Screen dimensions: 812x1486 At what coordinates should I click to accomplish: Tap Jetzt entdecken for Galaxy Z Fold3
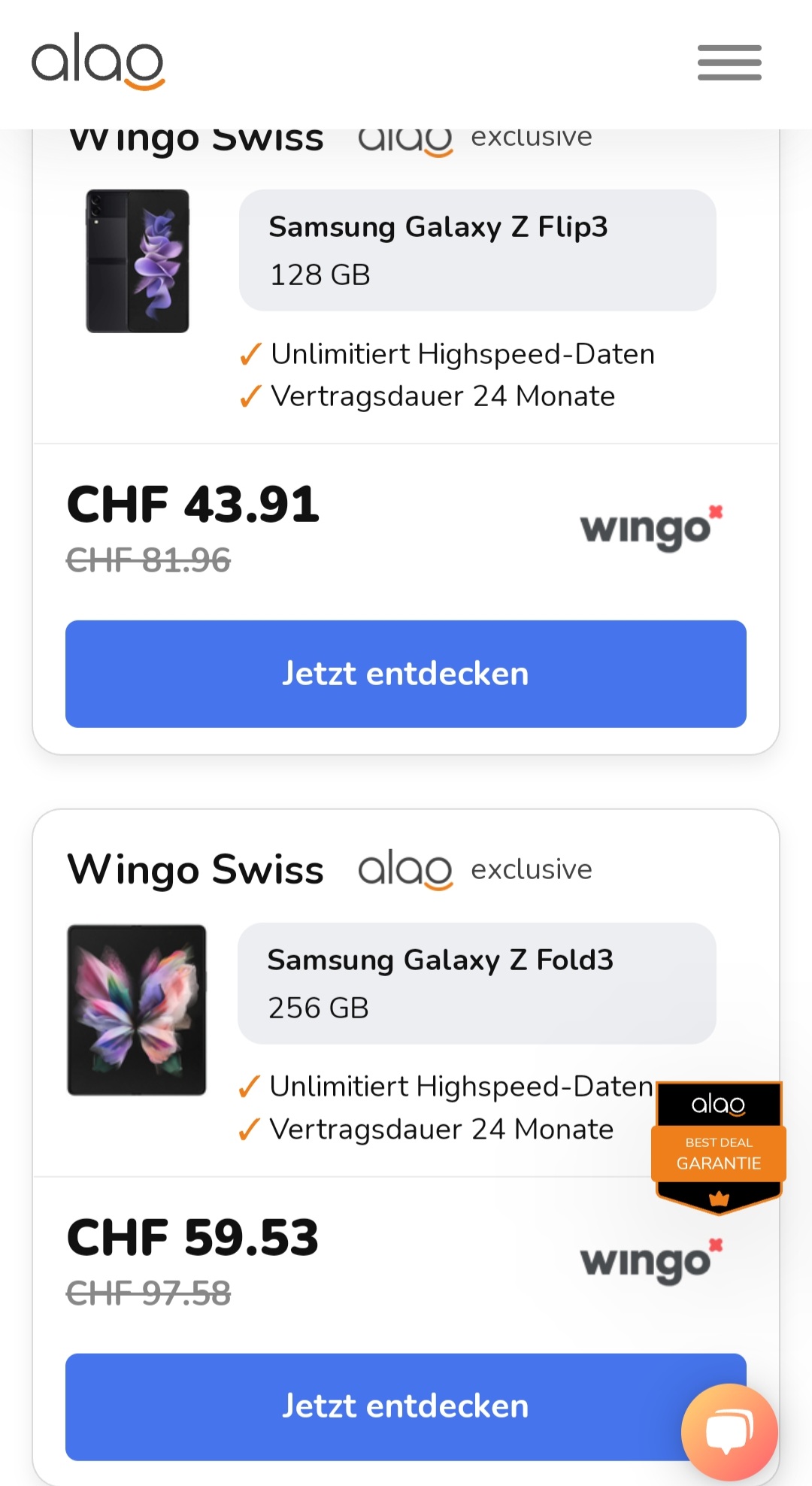coord(405,1406)
